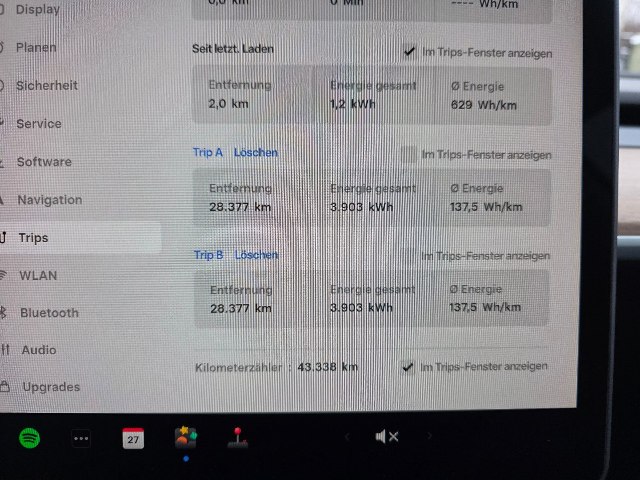Tap Löschen next to Trip B
This screenshot has width=640, height=480.
coord(256,255)
